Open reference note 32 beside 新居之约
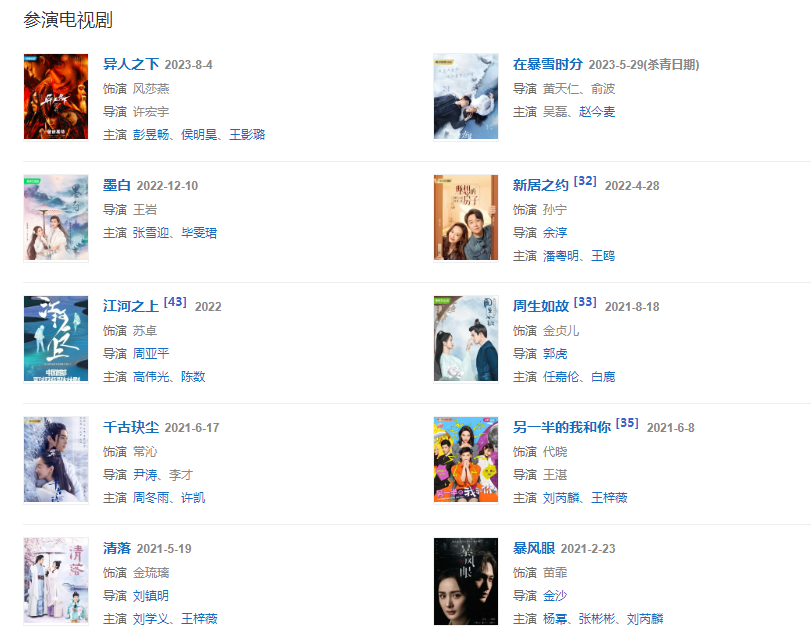811x636 pixels. pyautogui.click(x=585, y=182)
